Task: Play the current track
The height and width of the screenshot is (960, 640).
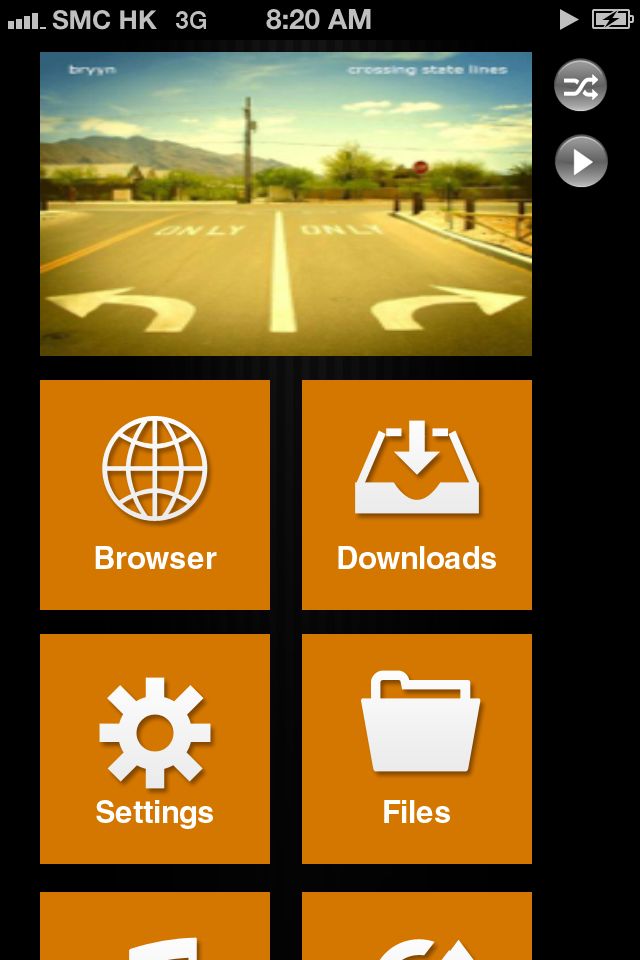Action: [x=581, y=161]
